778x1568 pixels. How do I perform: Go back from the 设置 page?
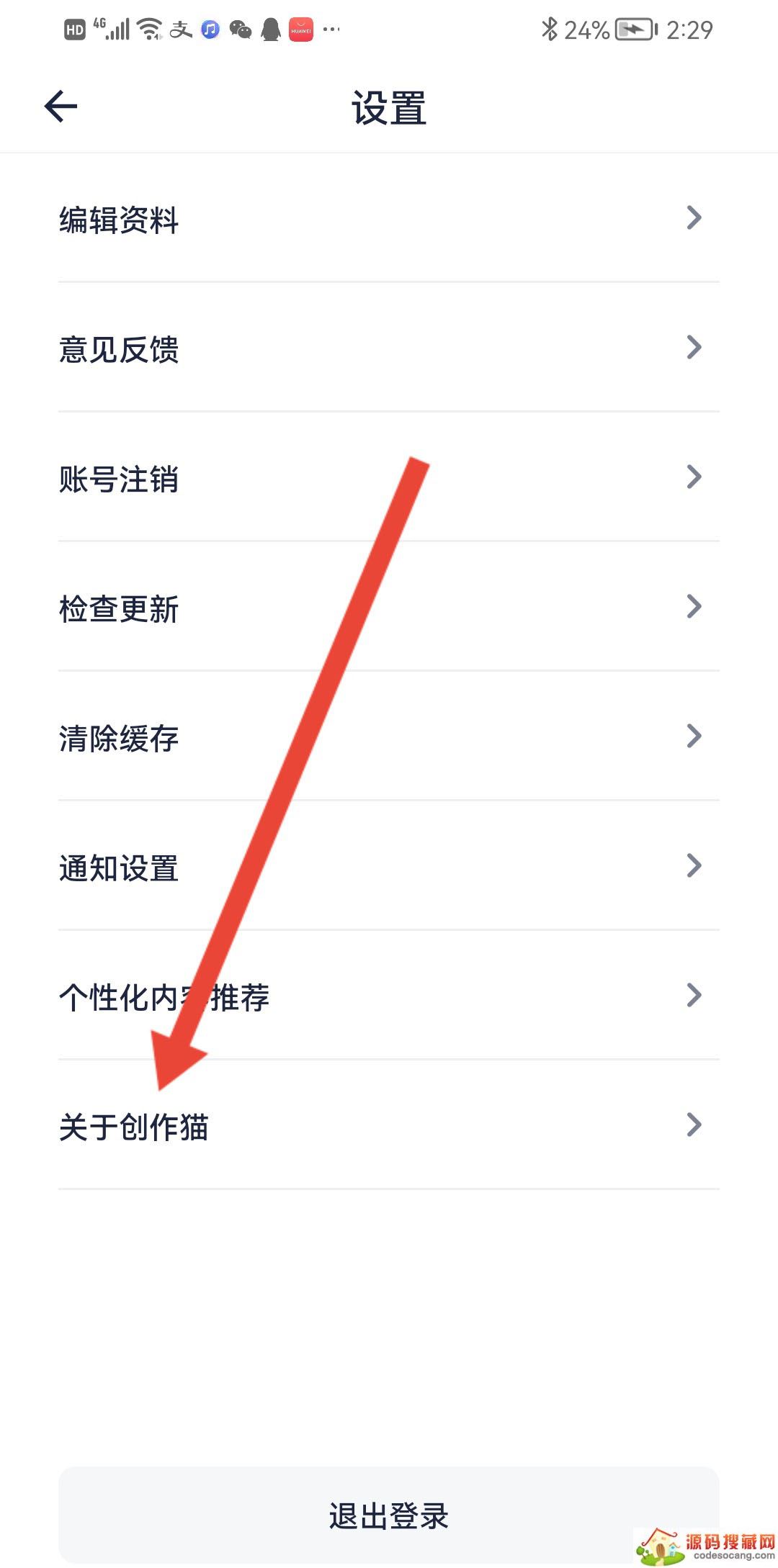61,107
